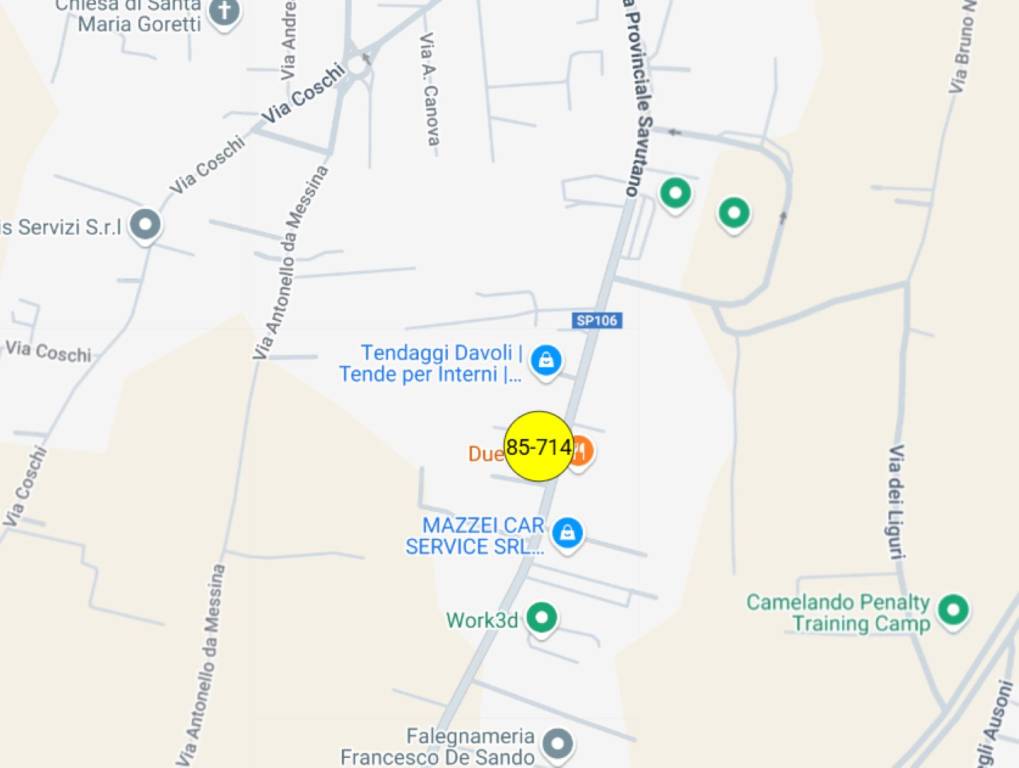Viewport: 1019px width, 768px height.
Task: Tap the yellow 85-714 map marker
Action: click(538, 446)
